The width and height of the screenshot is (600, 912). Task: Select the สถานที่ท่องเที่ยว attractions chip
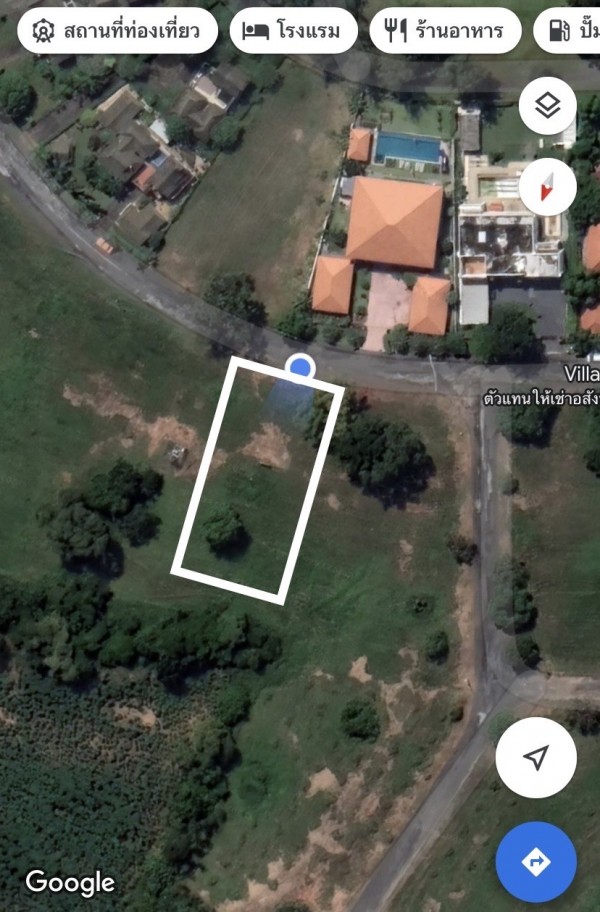coord(118,31)
